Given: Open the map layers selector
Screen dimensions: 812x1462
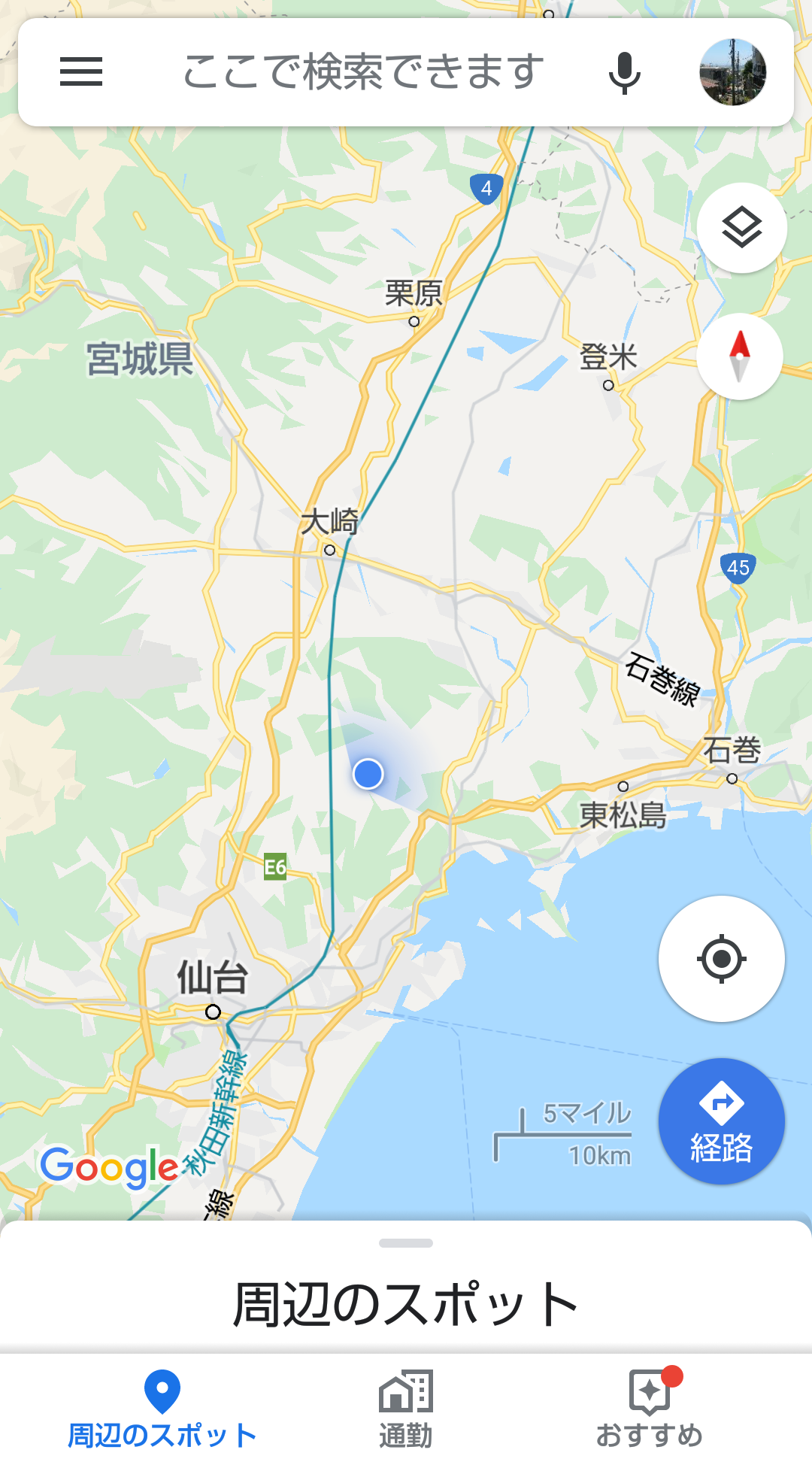Looking at the screenshot, I should pyautogui.click(x=741, y=227).
